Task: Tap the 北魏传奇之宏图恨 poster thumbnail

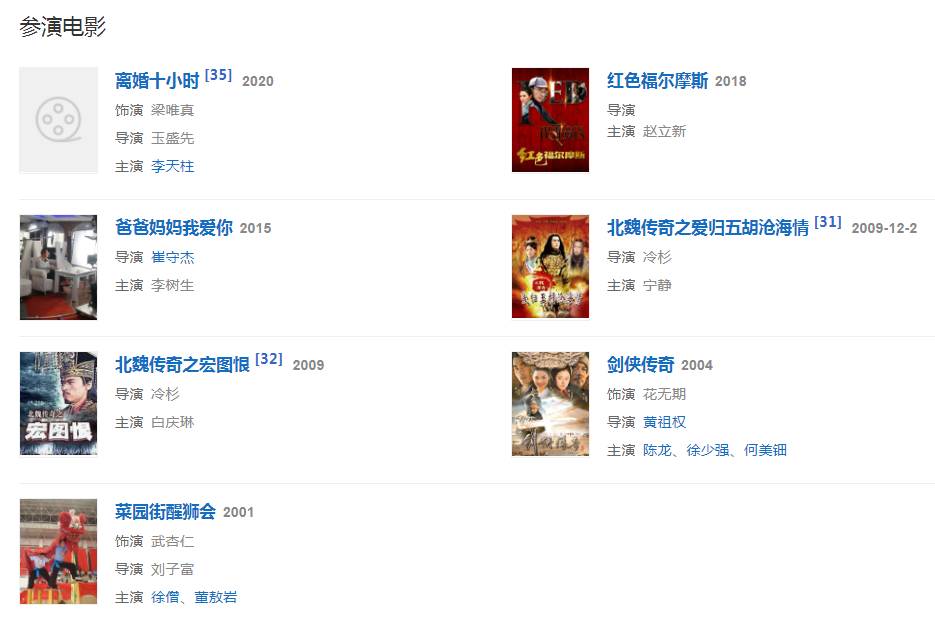Action: point(58,404)
